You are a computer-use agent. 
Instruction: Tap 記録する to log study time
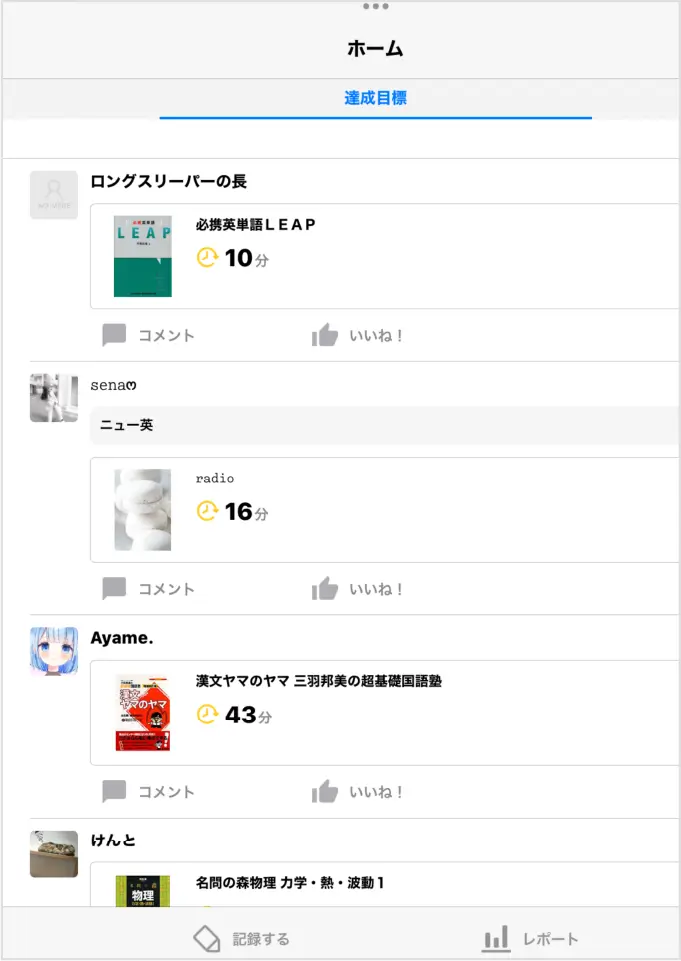point(241,939)
